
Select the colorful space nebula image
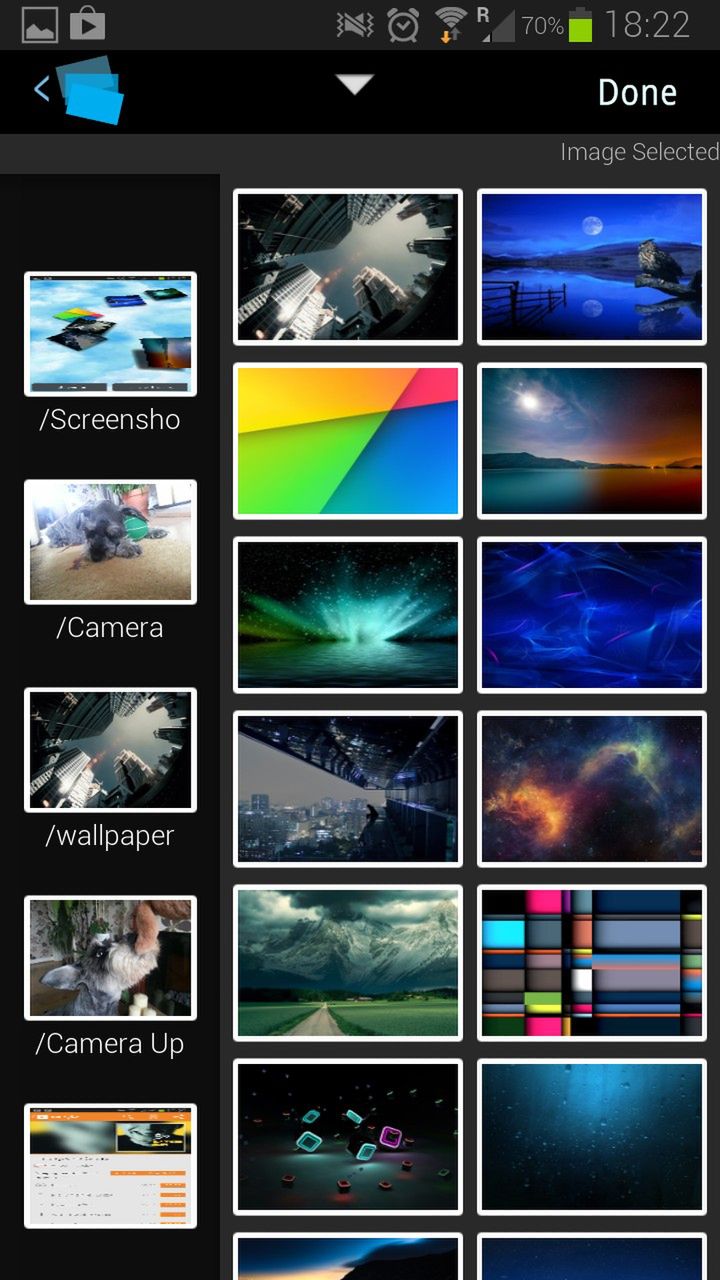coord(592,789)
